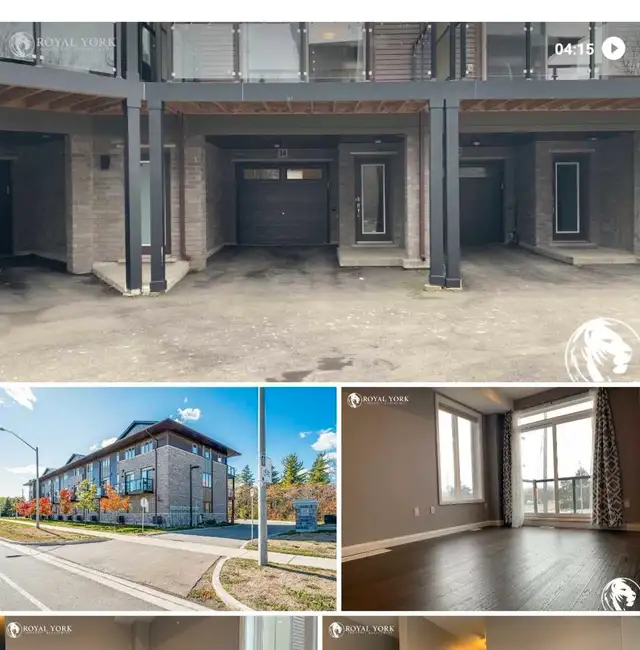This screenshot has width=640, height=650.
Task: Open the garage exterior video tile
Action: (x=320, y=220)
